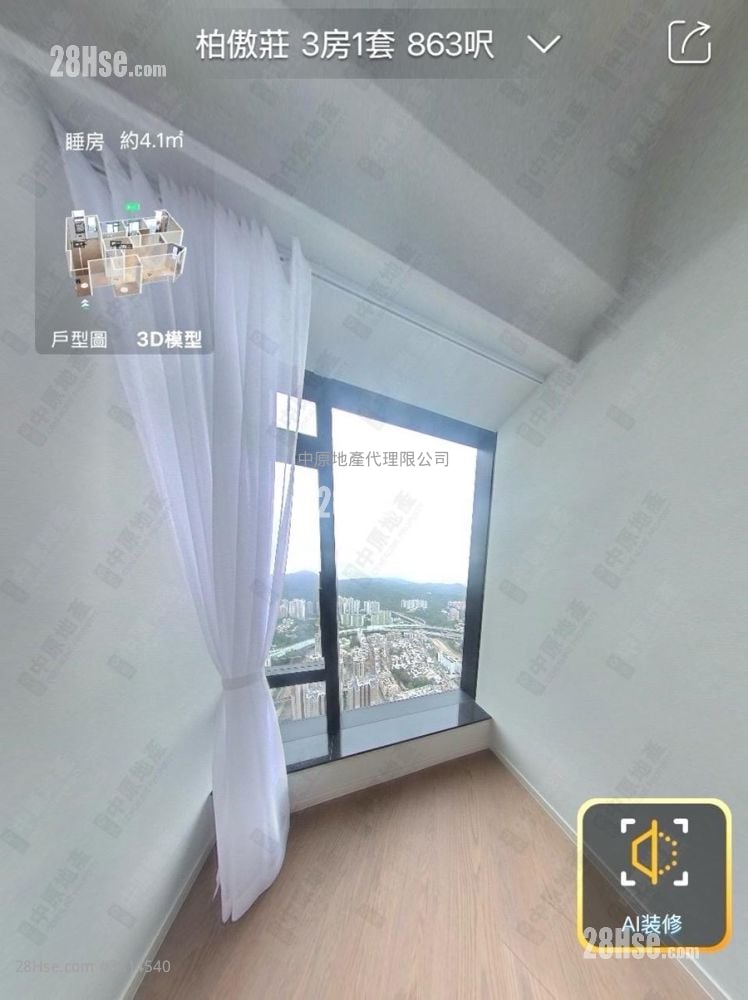Select the title 柏傲莊 3房1套 863呎
This screenshot has width=748, height=1000.
[358, 43]
